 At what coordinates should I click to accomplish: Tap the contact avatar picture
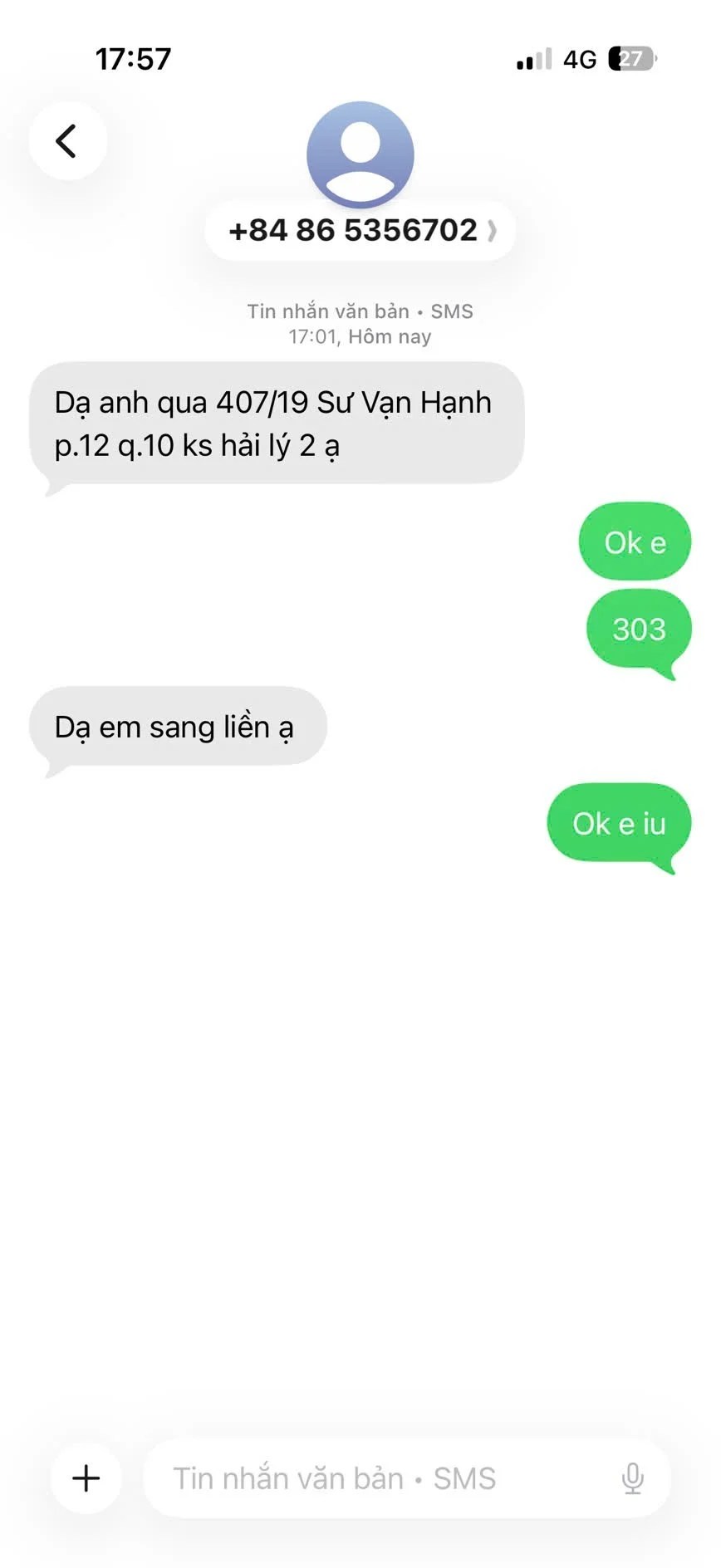click(x=360, y=154)
